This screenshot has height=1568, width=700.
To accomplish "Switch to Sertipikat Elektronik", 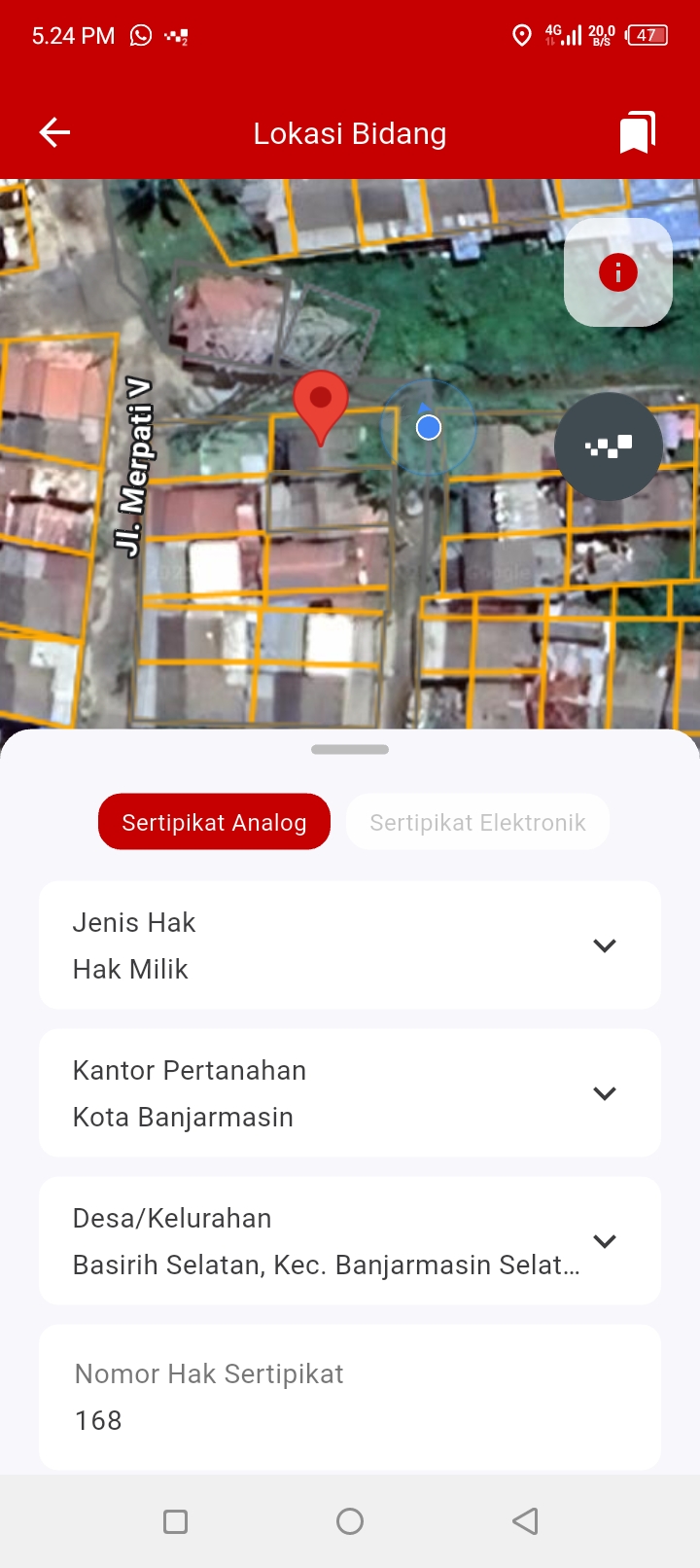I will (477, 822).
